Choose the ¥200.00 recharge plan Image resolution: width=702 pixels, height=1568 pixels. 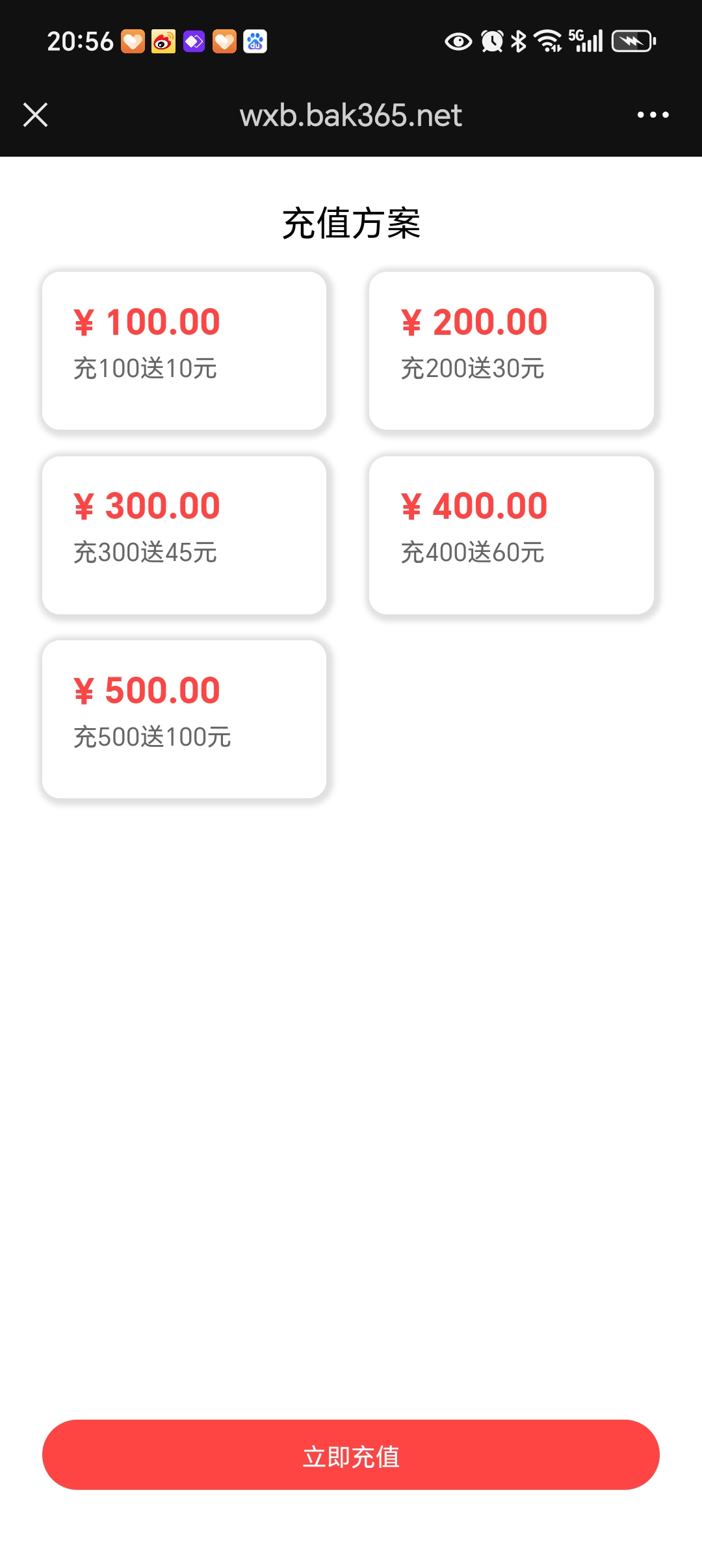pyautogui.click(x=511, y=350)
